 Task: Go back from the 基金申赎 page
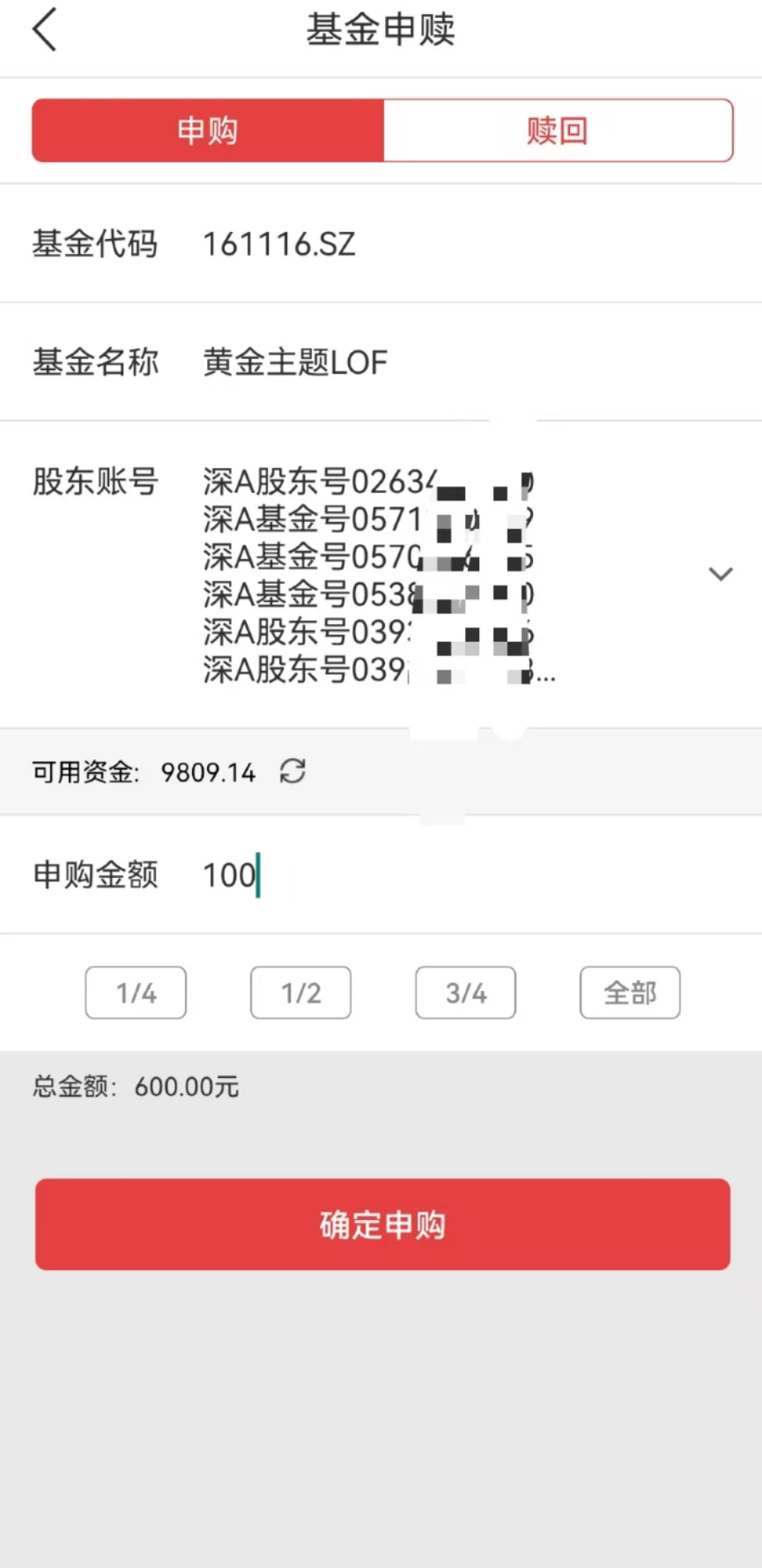(x=44, y=30)
